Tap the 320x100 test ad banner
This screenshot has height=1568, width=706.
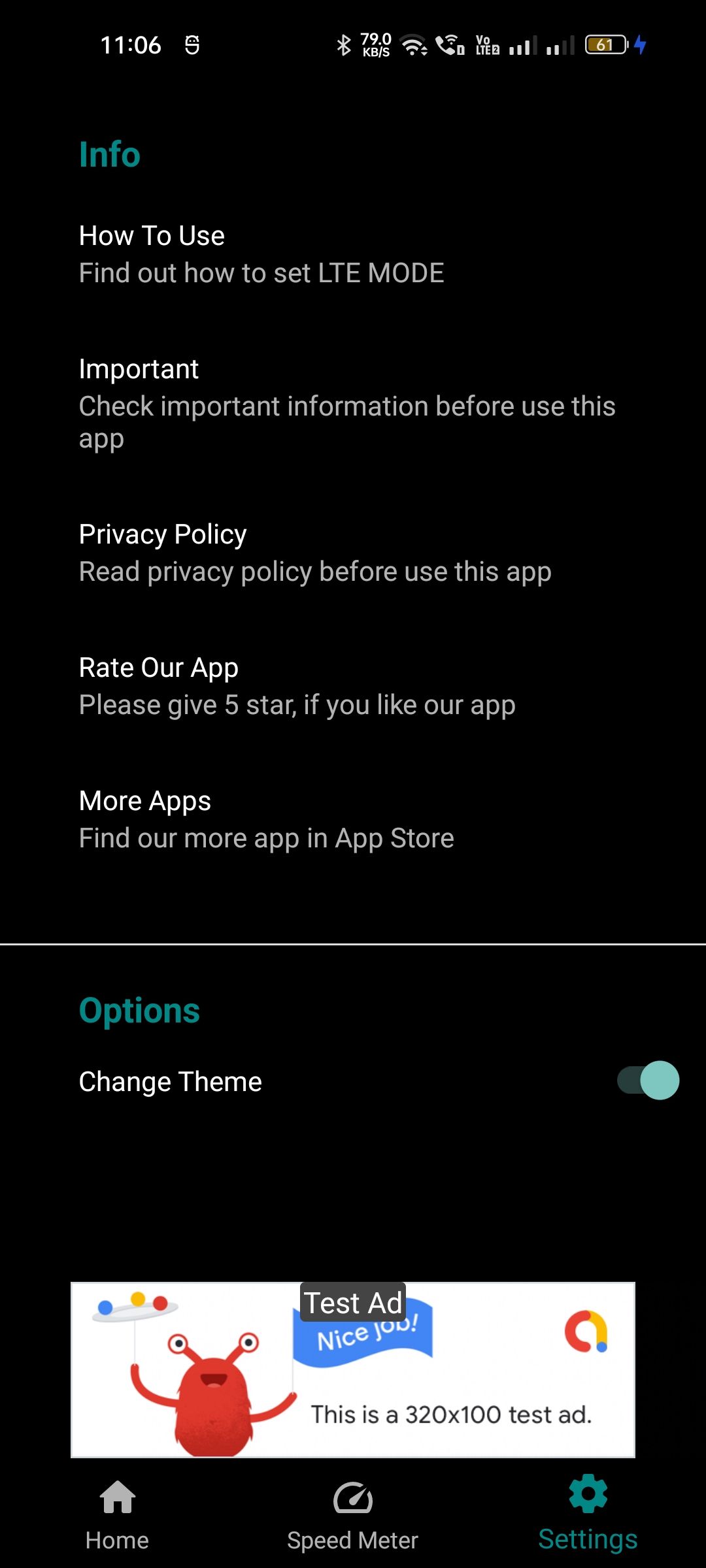click(x=353, y=1369)
